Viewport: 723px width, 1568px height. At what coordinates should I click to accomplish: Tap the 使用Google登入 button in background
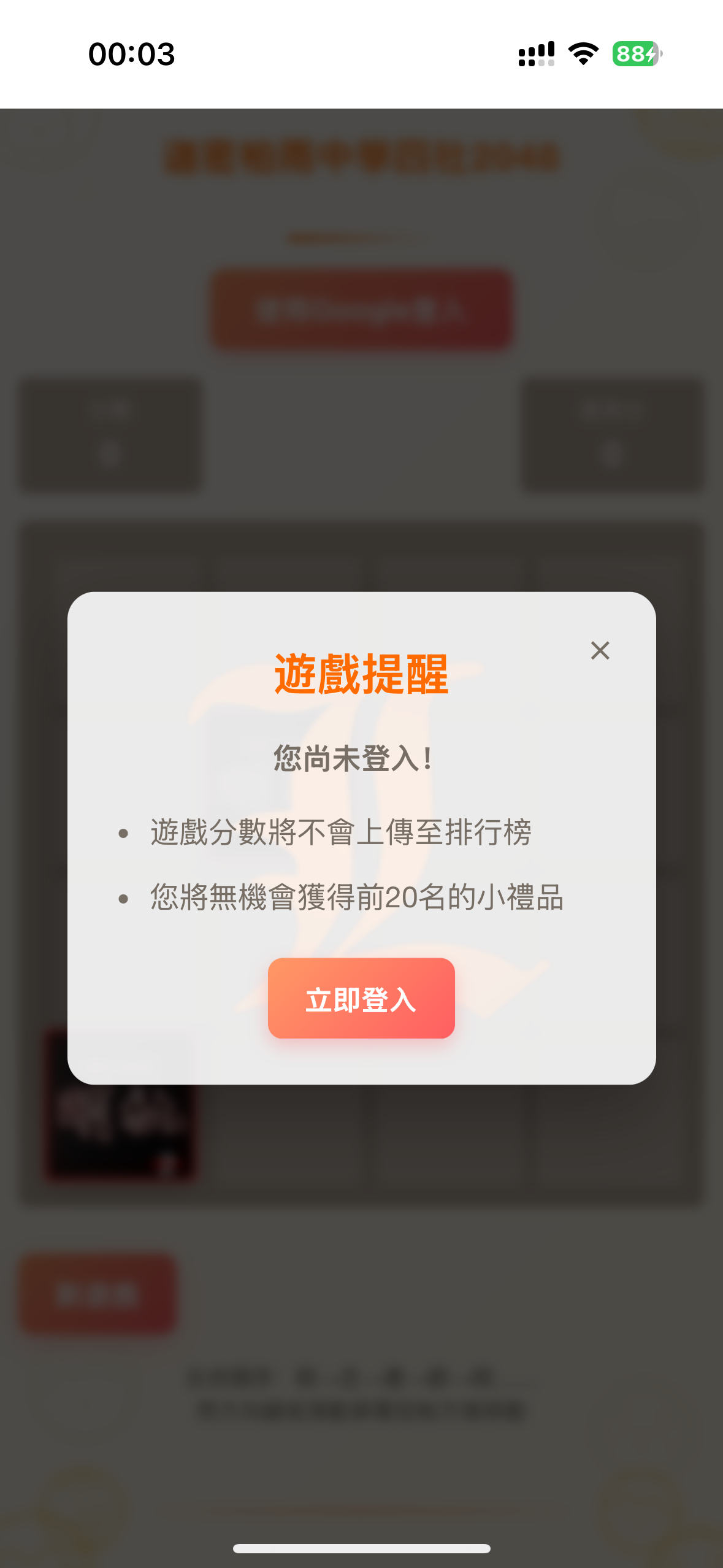(x=361, y=309)
